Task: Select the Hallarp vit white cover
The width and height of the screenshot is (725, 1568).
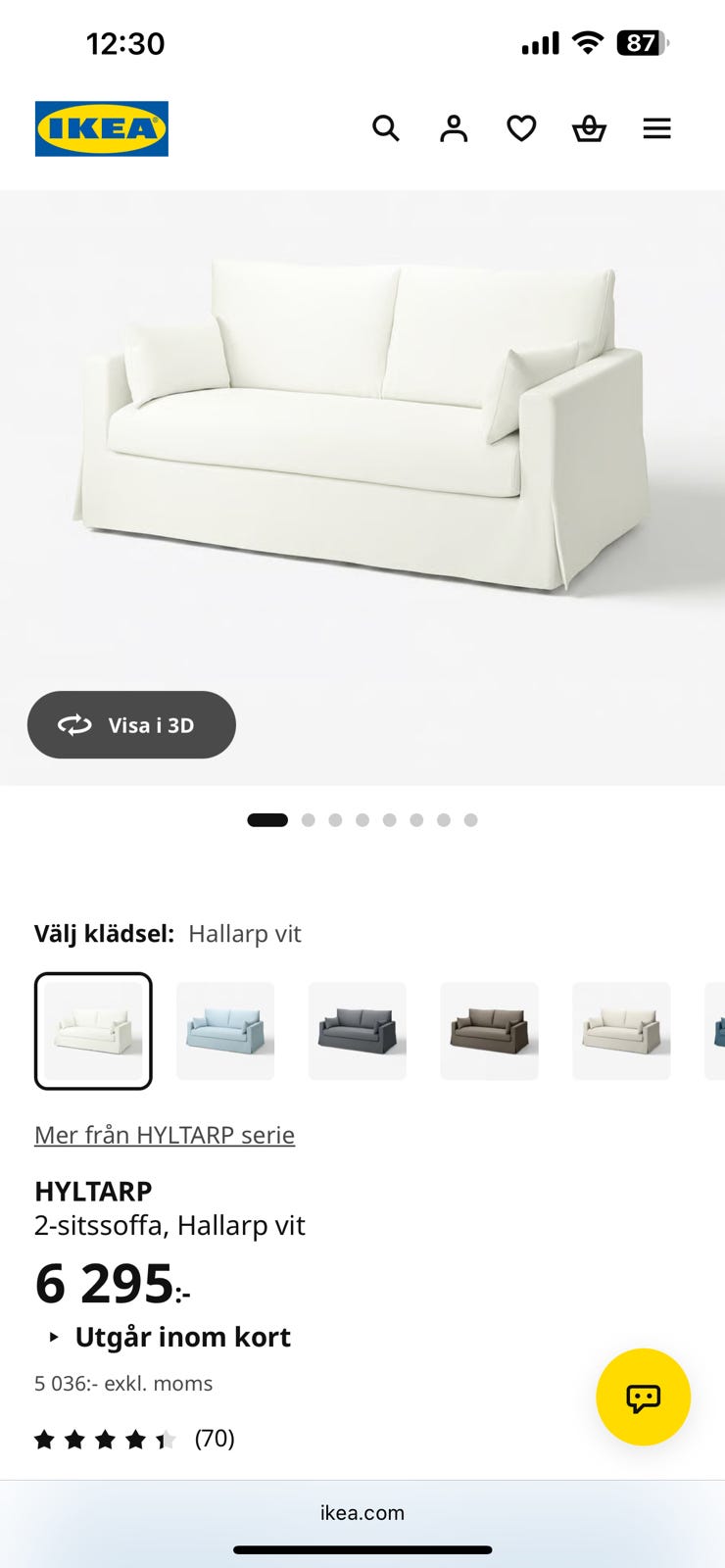Action: tap(93, 1031)
